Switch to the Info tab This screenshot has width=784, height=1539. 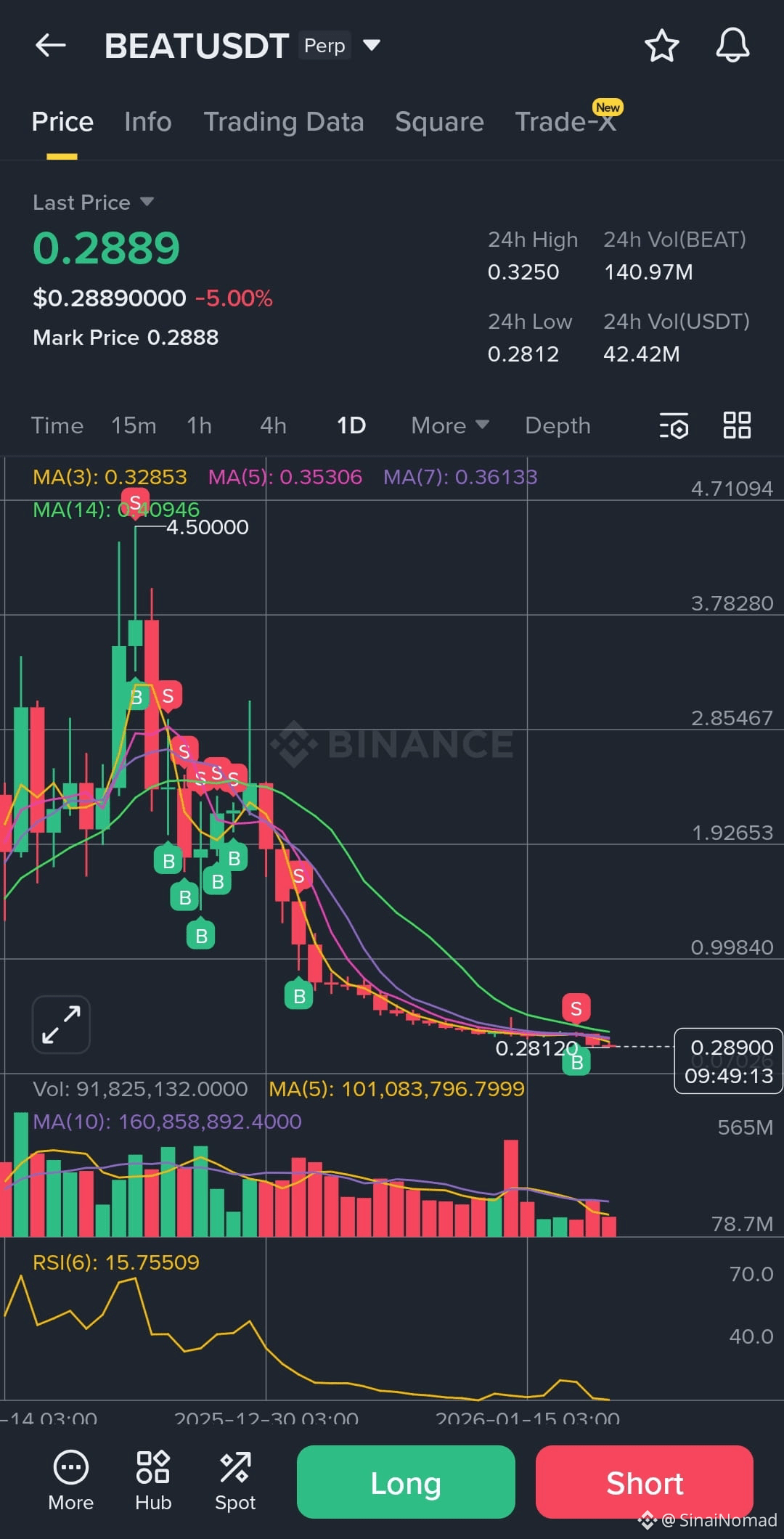click(x=147, y=122)
